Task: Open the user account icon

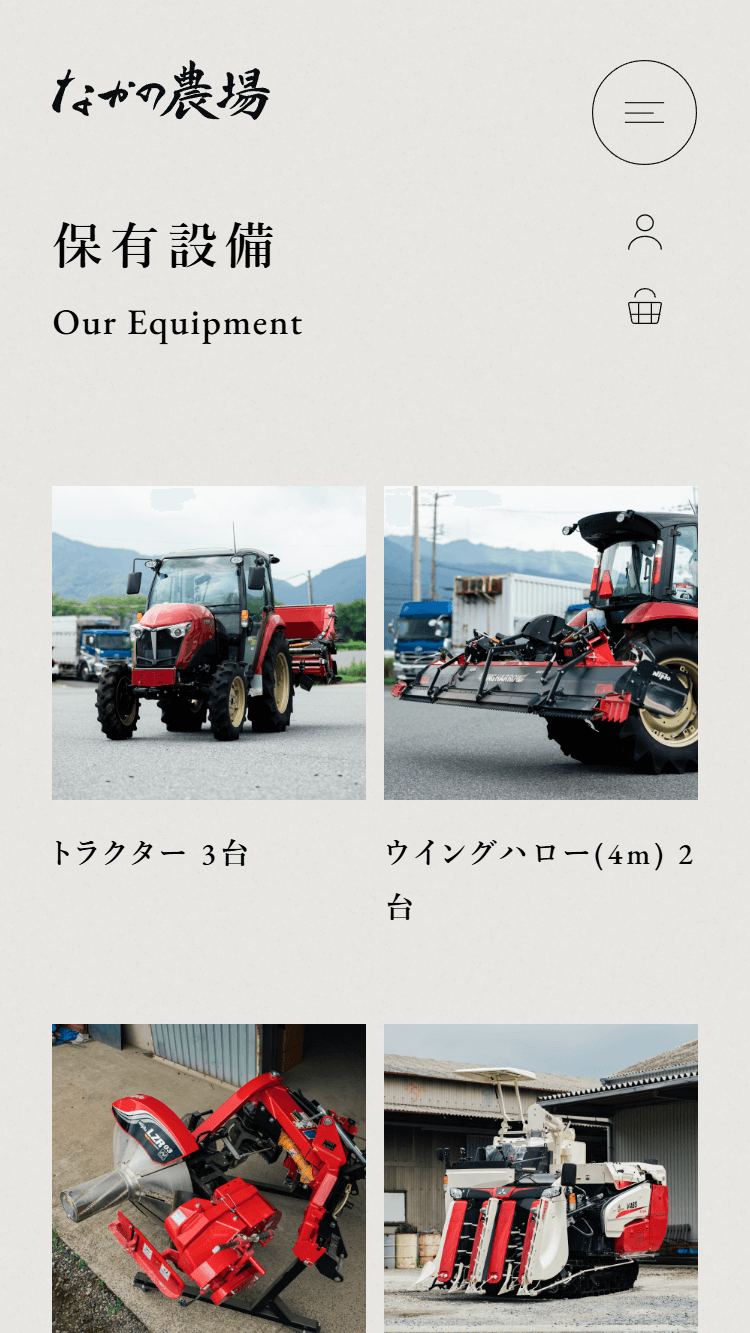Action: [644, 232]
